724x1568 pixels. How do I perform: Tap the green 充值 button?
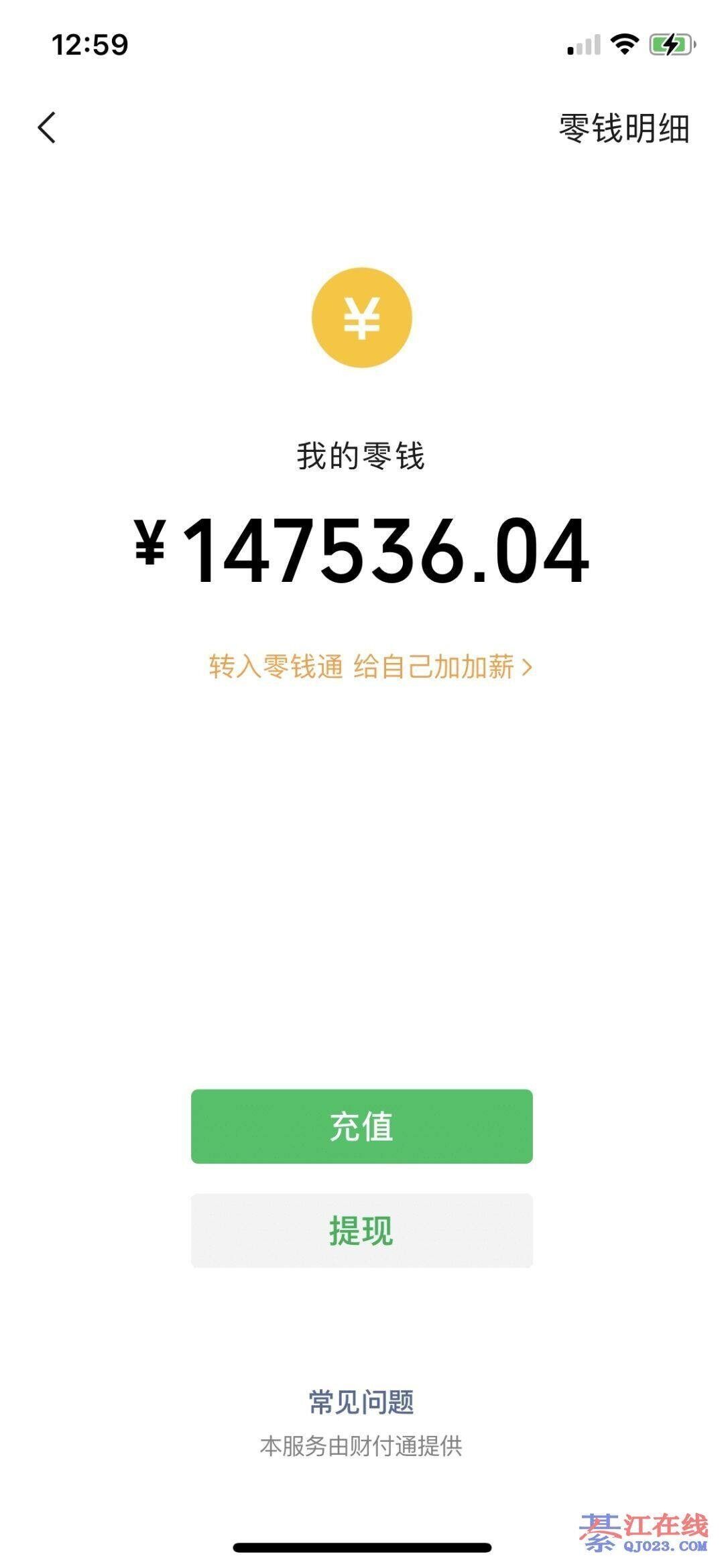tap(361, 1126)
